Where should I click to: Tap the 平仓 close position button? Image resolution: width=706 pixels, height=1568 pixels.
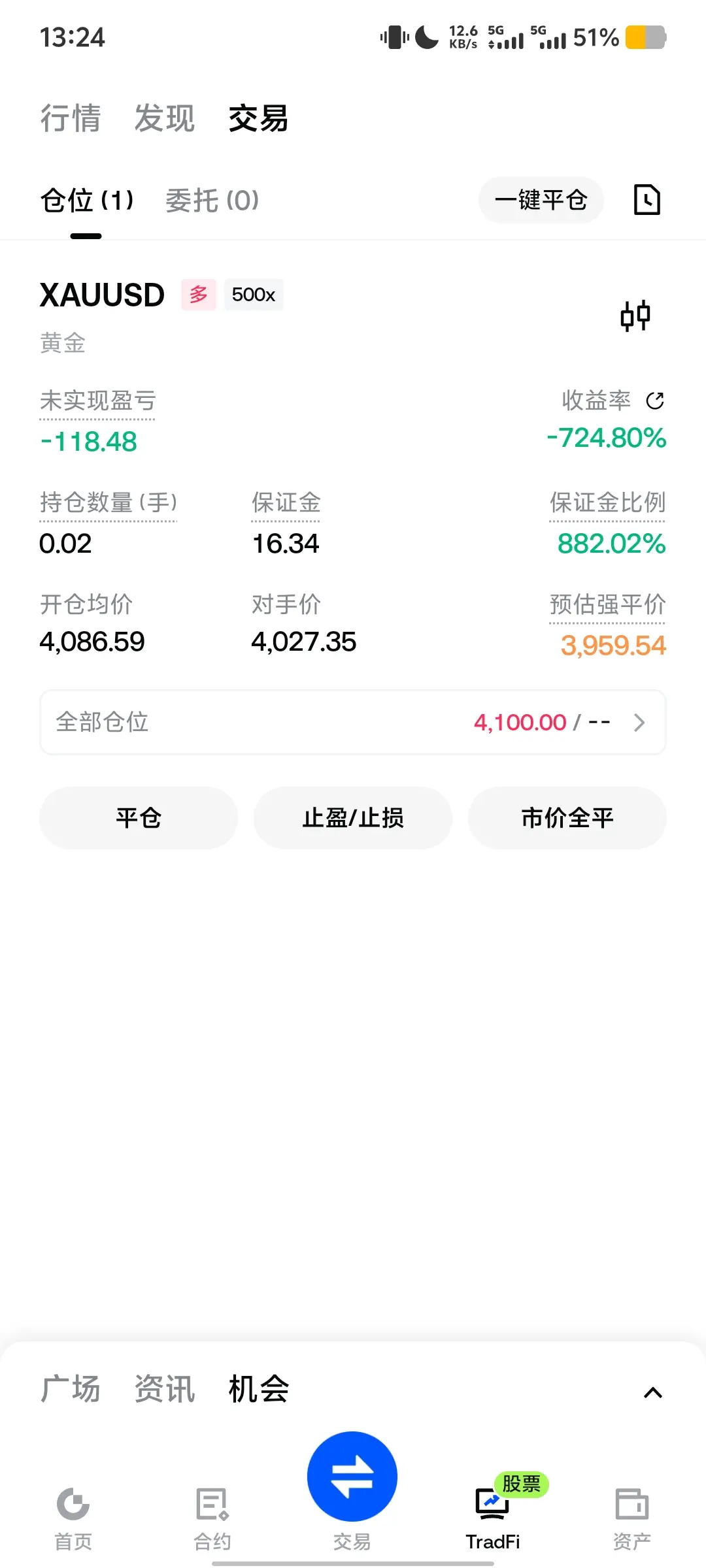[x=139, y=818]
